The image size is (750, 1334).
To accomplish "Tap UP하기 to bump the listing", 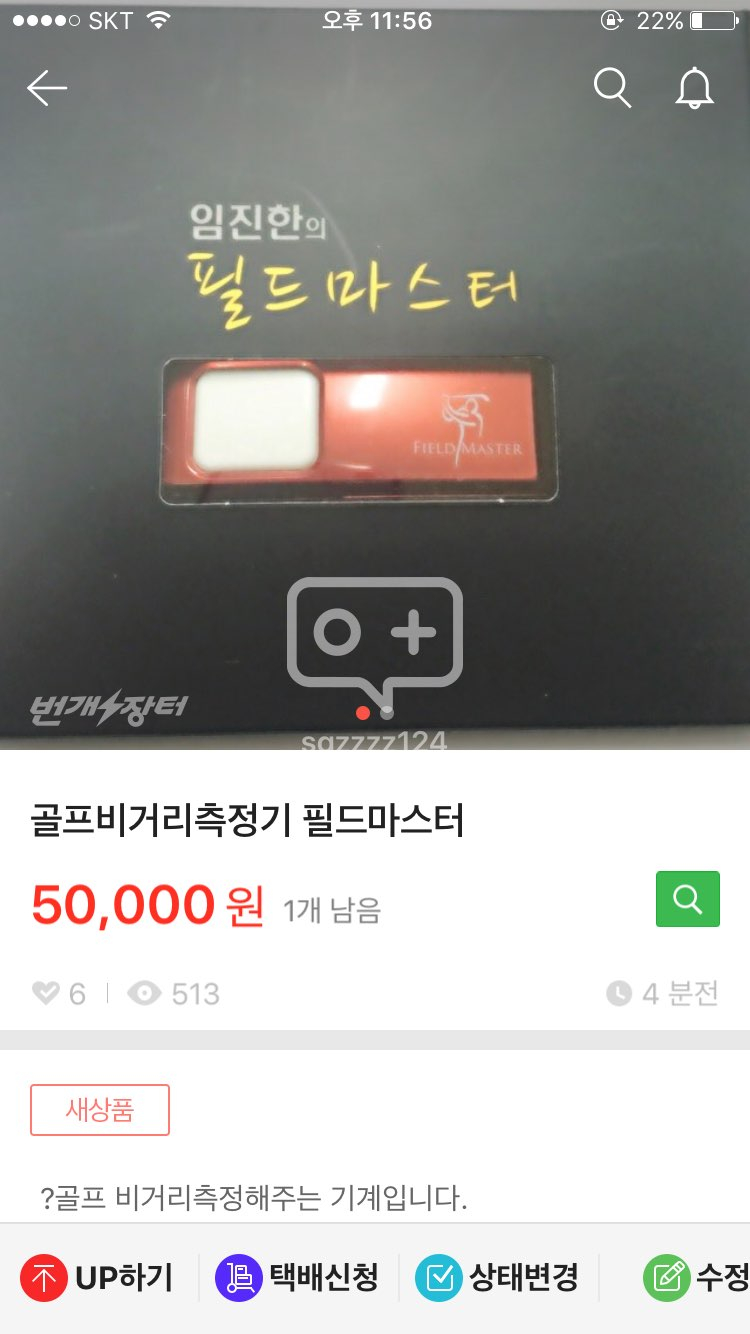I will coord(97,1278).
